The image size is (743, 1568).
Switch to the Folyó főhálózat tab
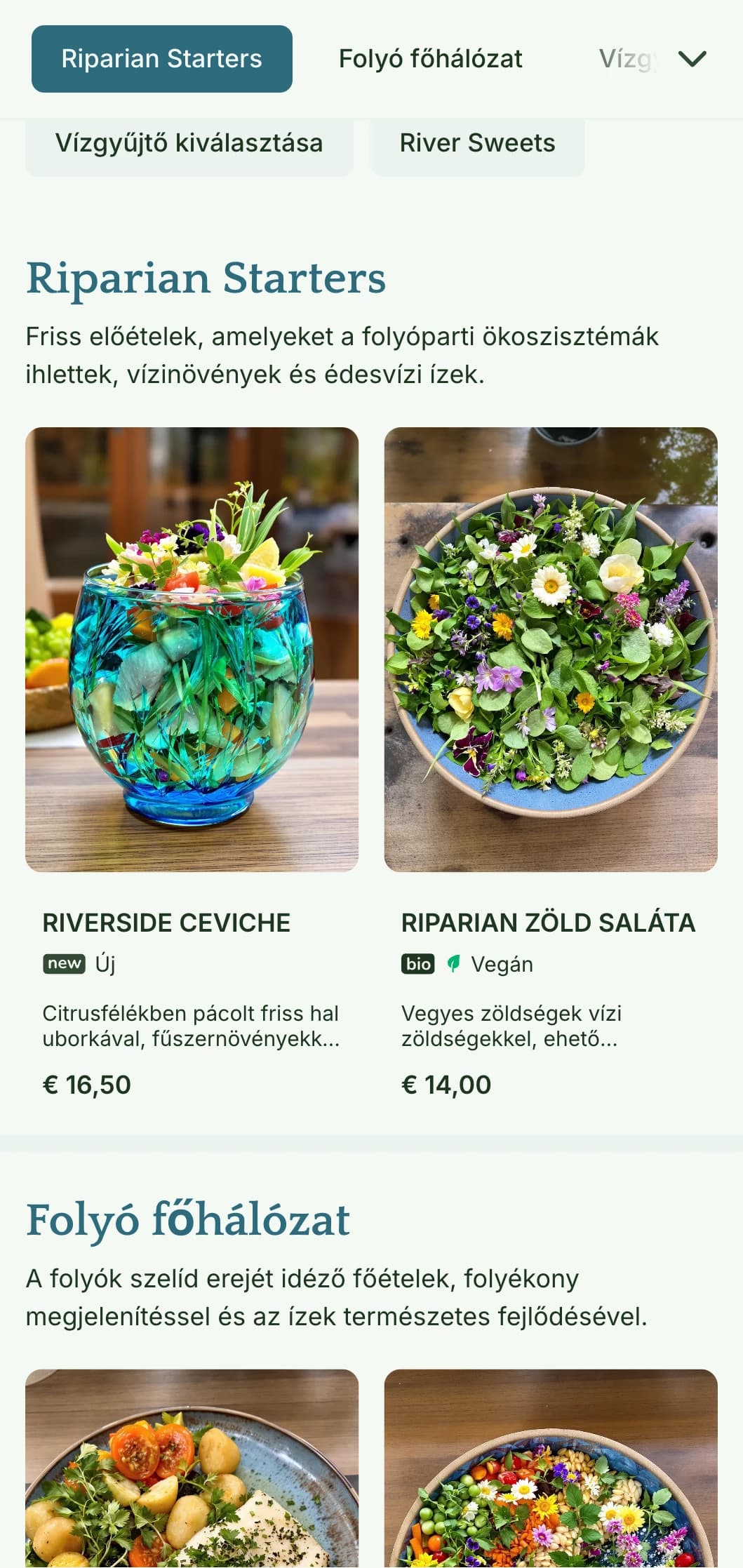[x=430, y=59]
